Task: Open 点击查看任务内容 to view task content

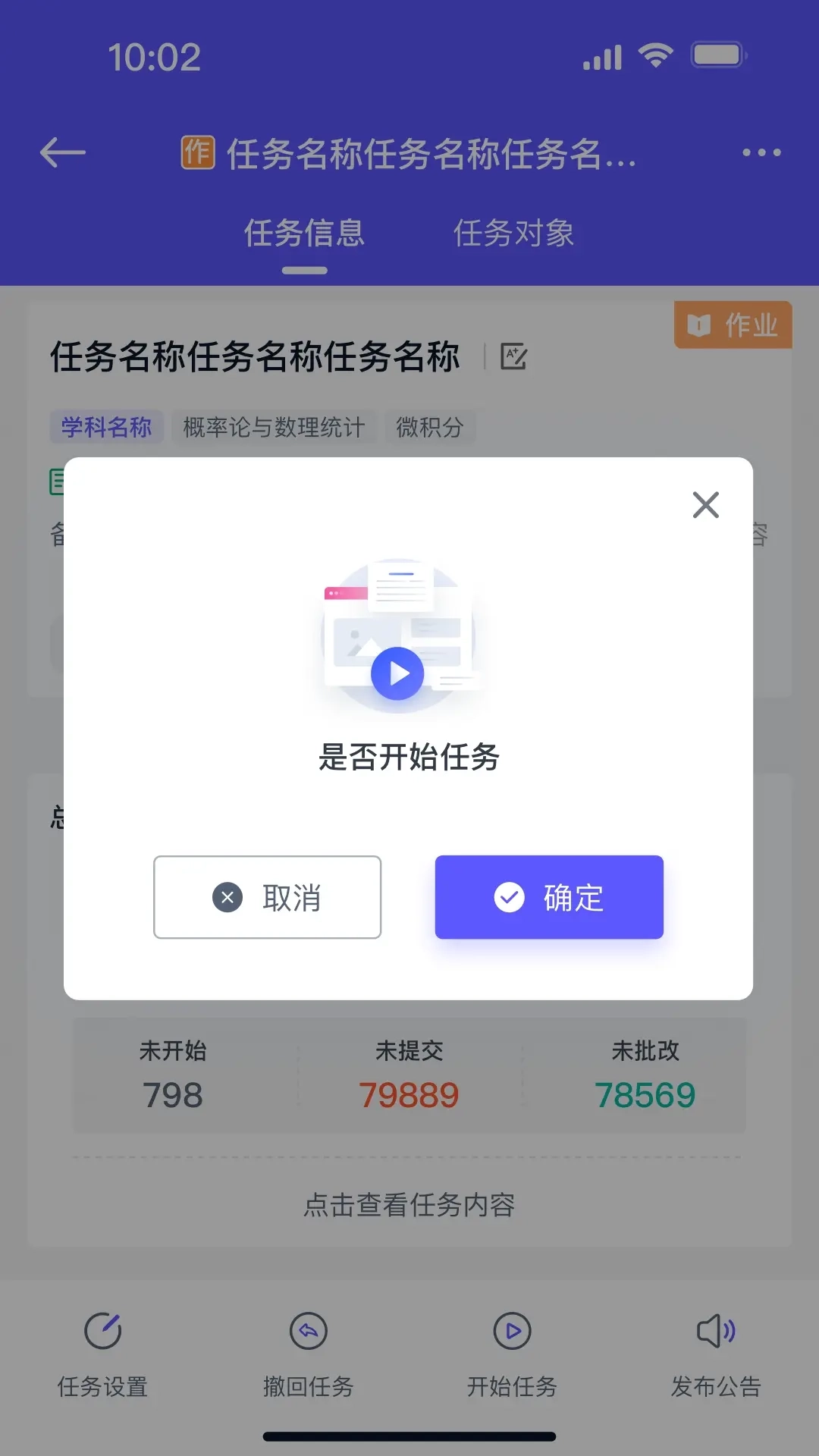Action: point(409,1206)
